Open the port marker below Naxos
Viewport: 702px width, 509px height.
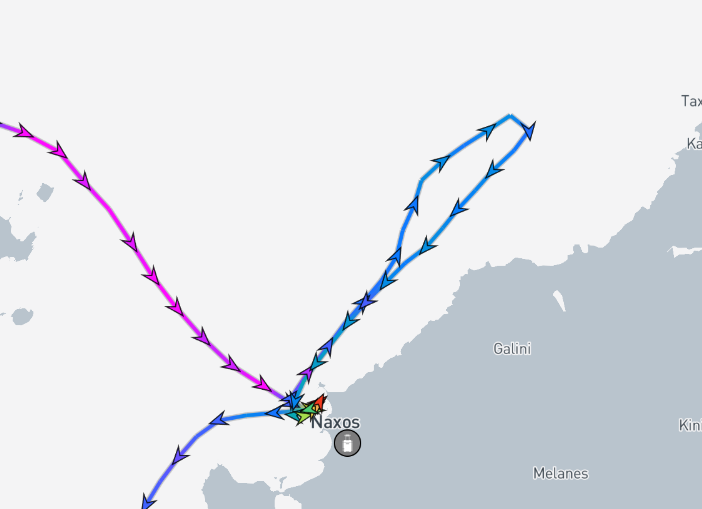pyautogui.click(x=347, y=443)
